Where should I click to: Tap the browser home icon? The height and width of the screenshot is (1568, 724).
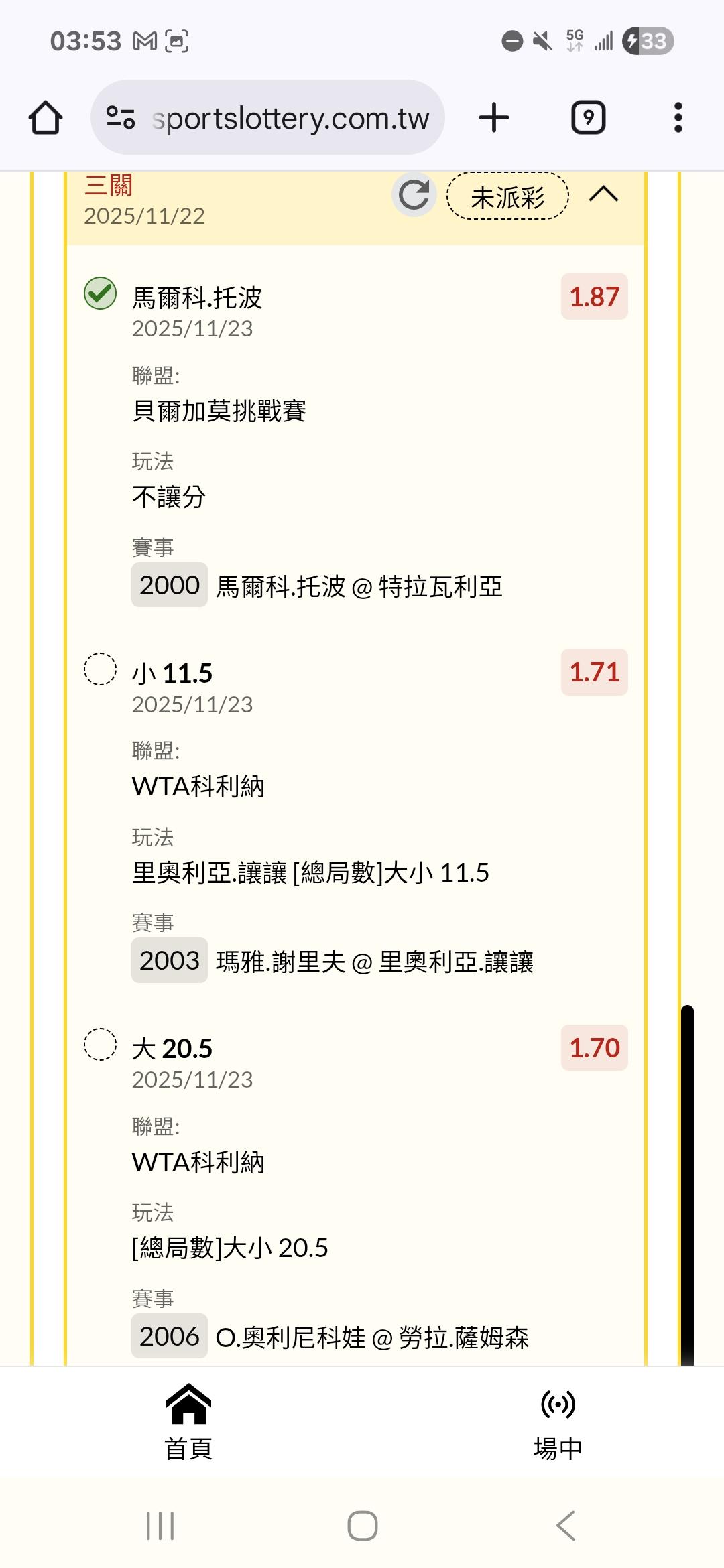click(46, 118)
